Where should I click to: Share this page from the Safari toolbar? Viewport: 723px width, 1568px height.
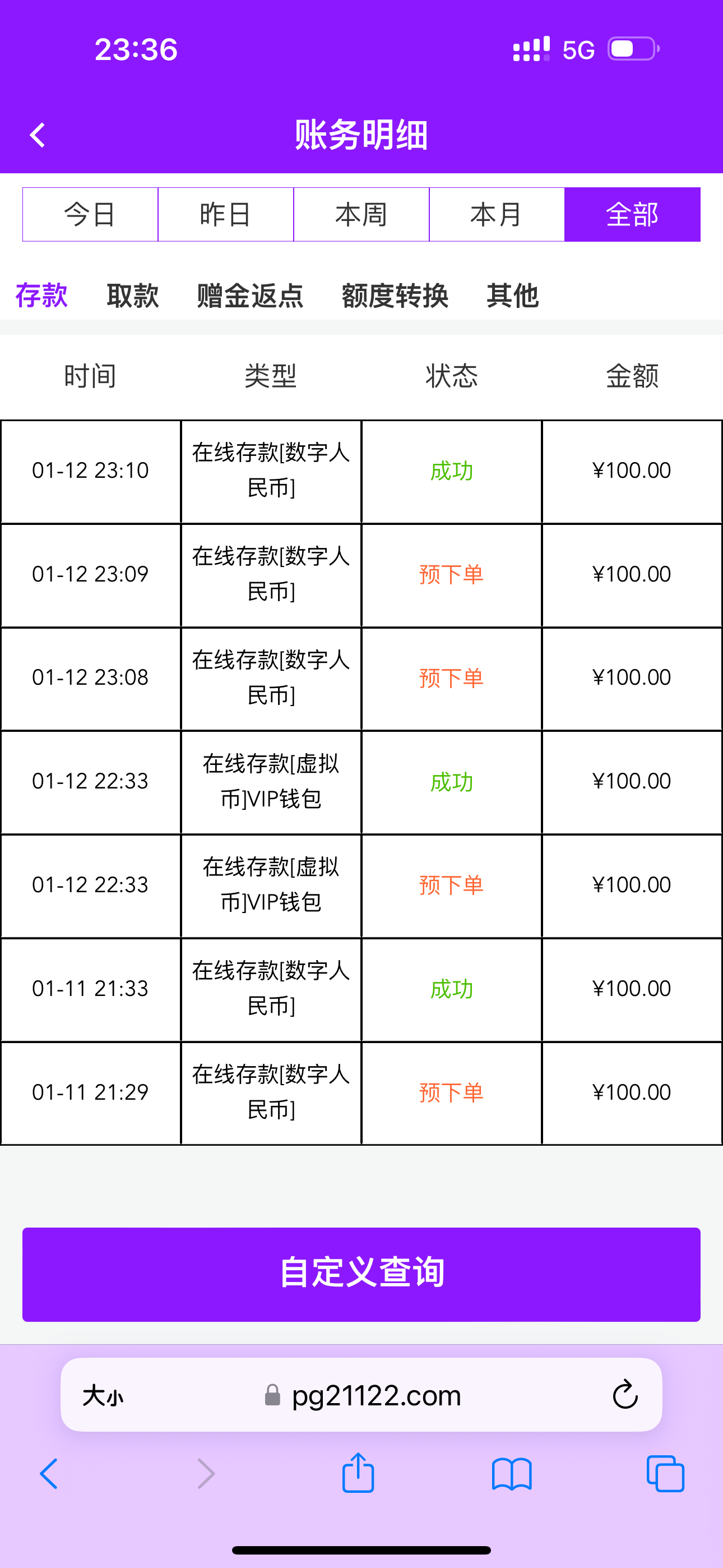coord(358,1474)
